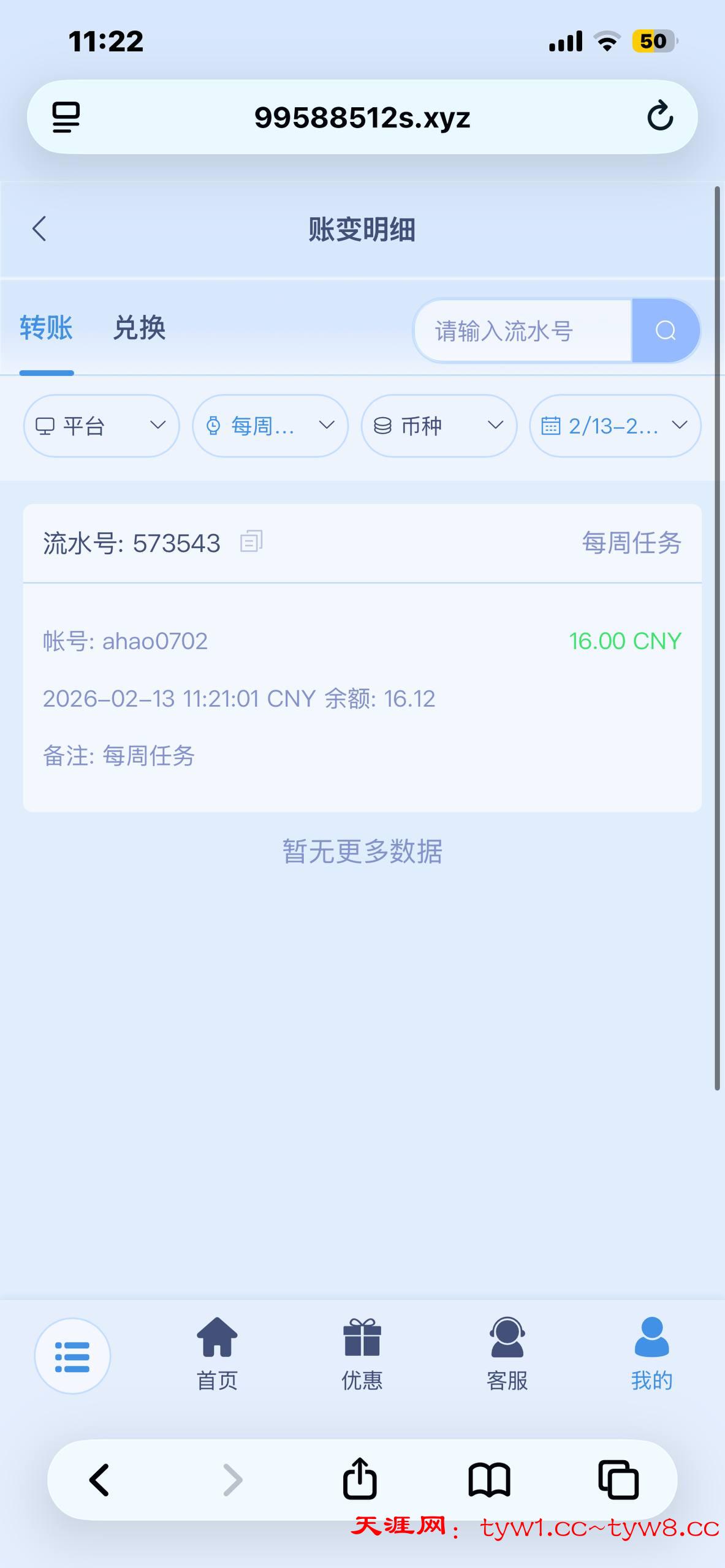Select the 转账 tab
Viewport: 725px width, 1568px height.
(46, 328)
